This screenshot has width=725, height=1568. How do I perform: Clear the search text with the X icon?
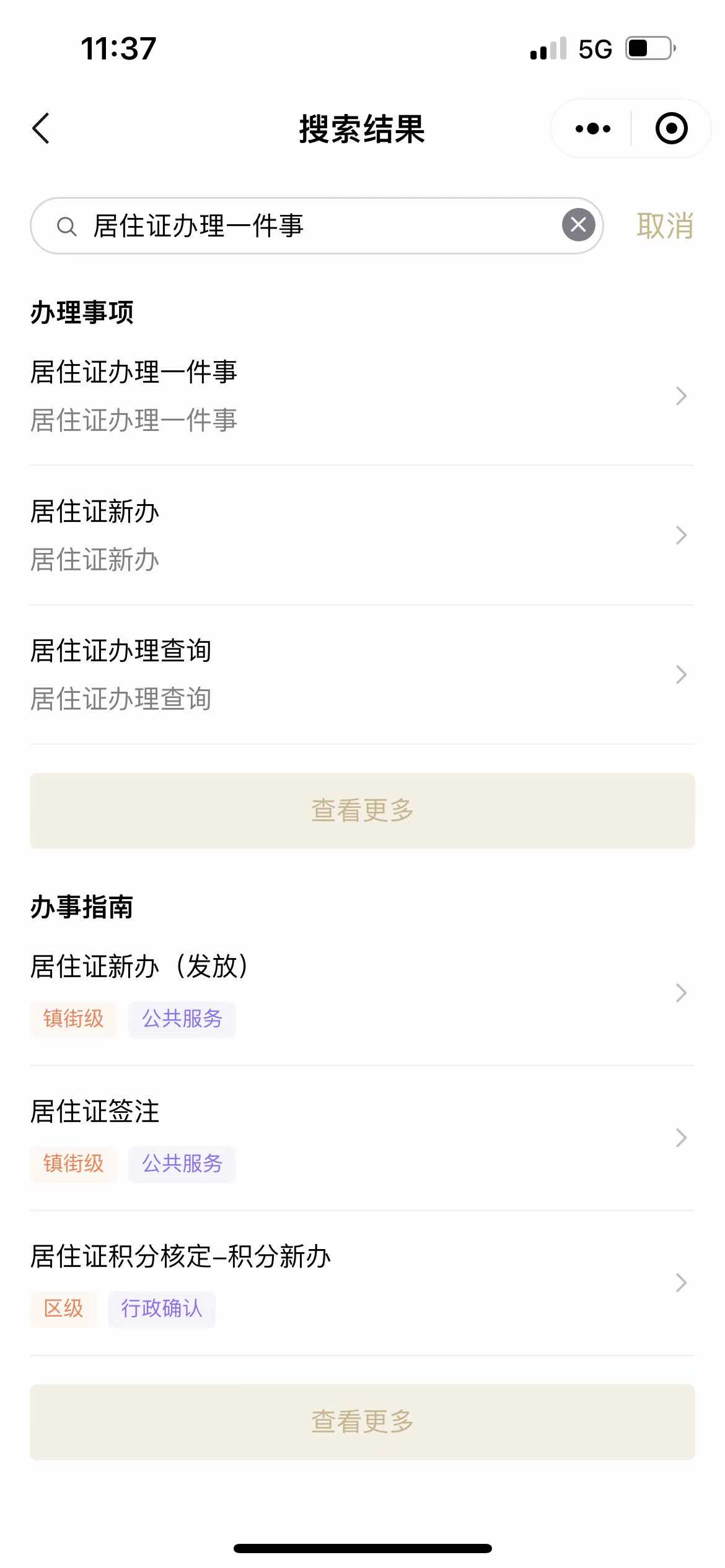tap(578, 225)
